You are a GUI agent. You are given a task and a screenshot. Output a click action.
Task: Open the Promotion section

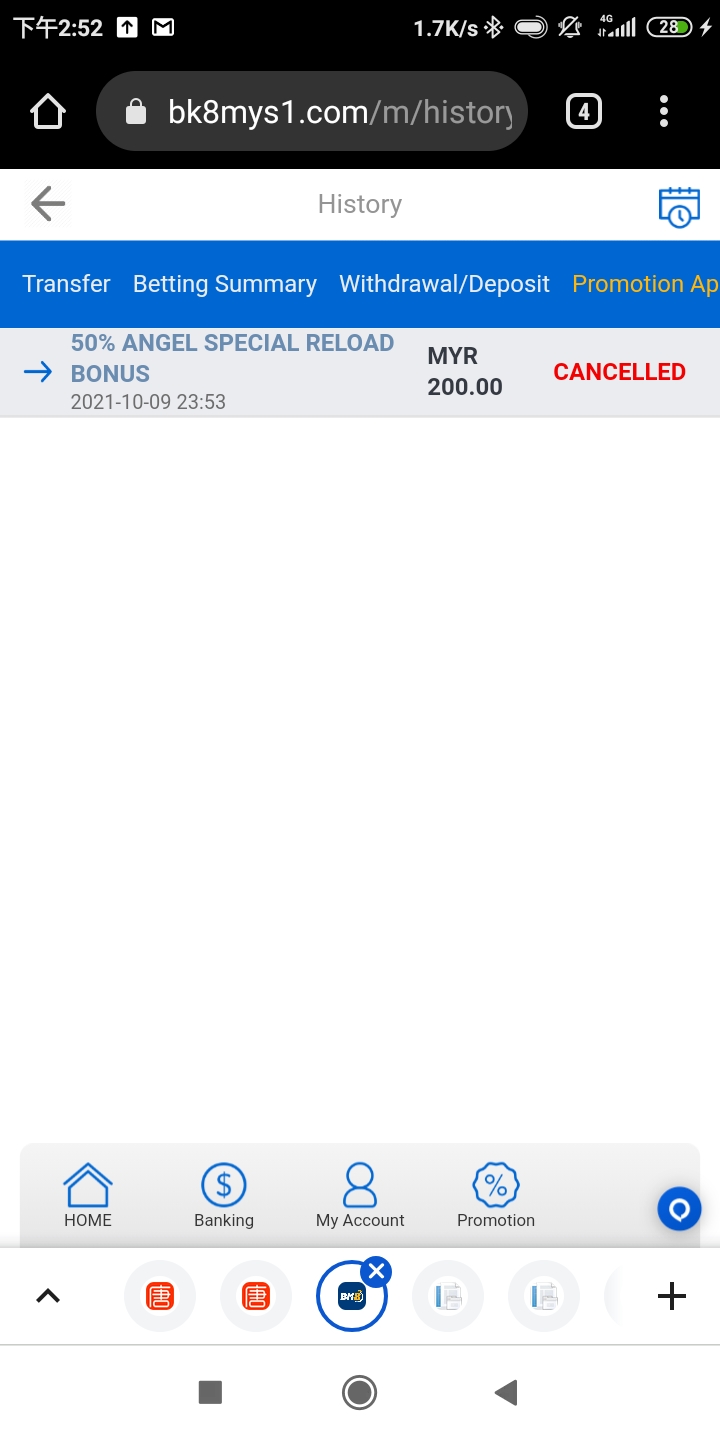point(496,1196)
